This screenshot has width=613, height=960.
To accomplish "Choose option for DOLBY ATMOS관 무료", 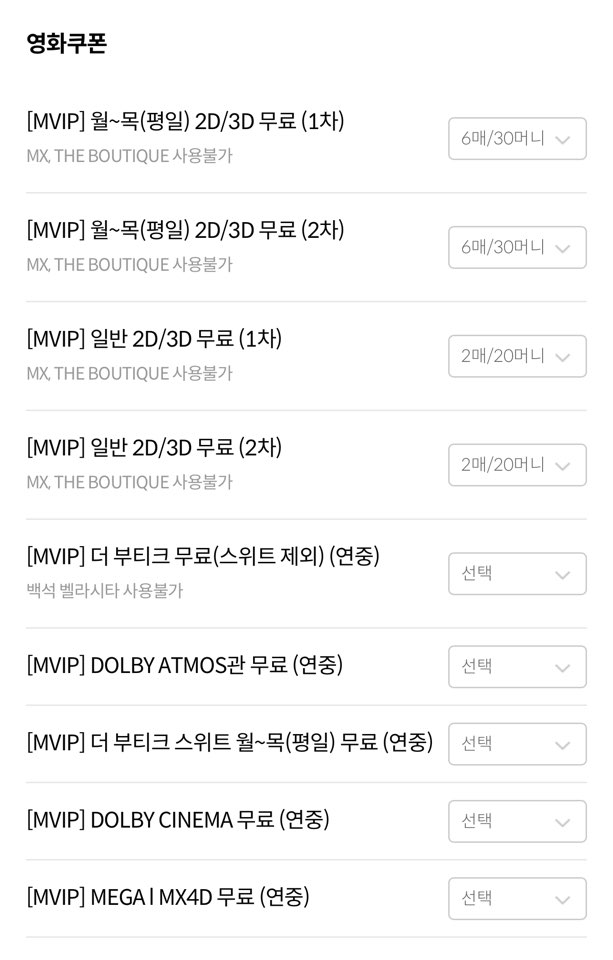I will click(x=517, y=667).
